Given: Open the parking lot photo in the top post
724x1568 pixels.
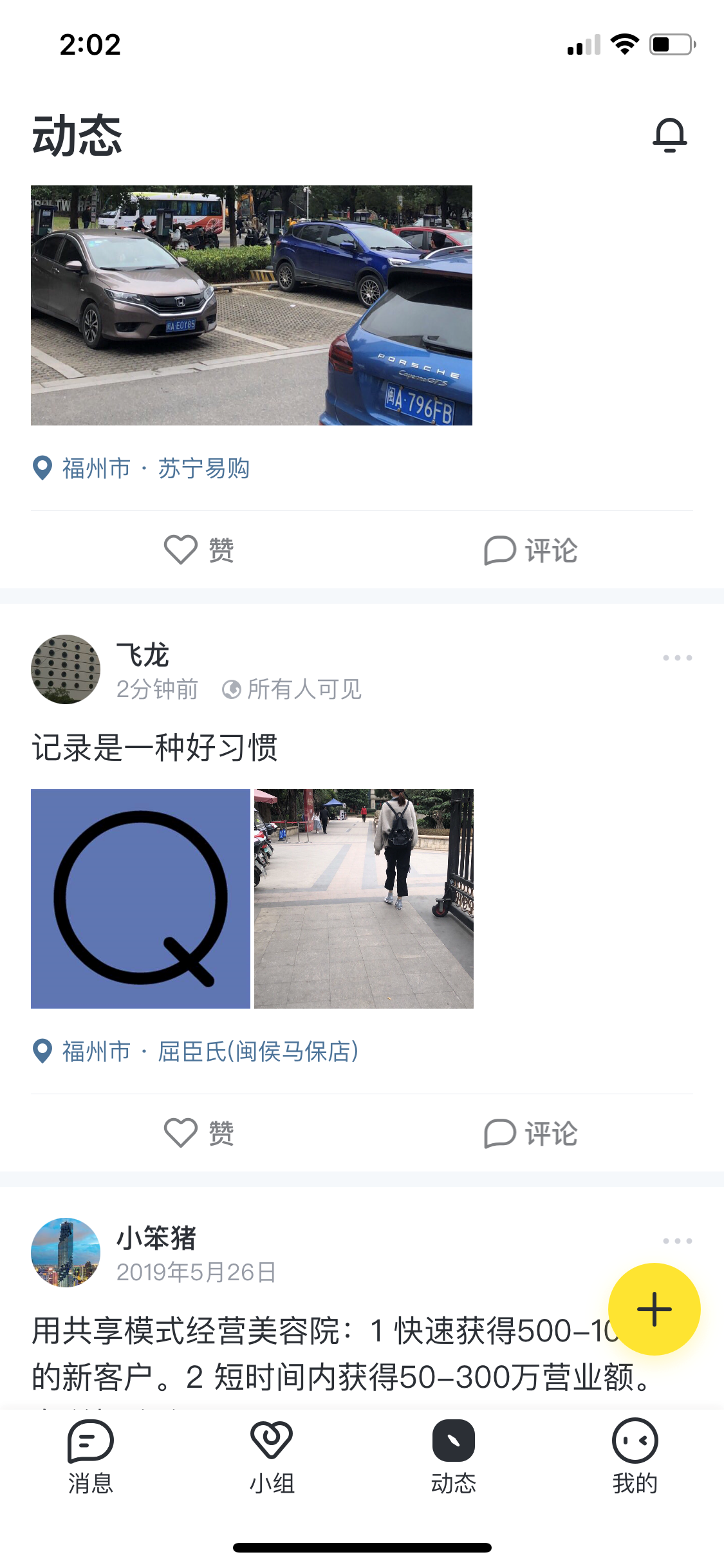Looking at the screenshot, I should tap(252, 306).
